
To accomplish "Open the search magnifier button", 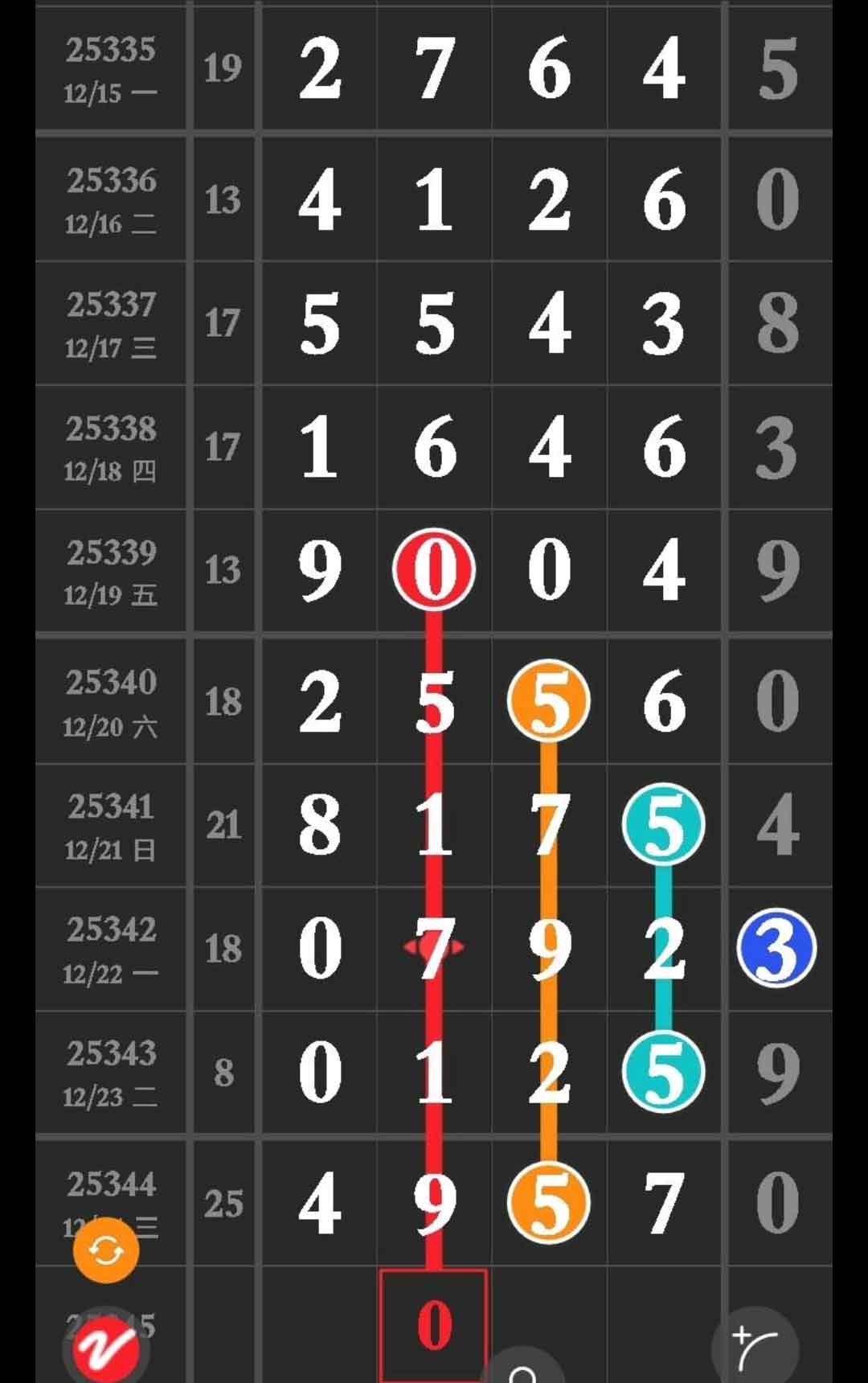I will click(524, 1370).
